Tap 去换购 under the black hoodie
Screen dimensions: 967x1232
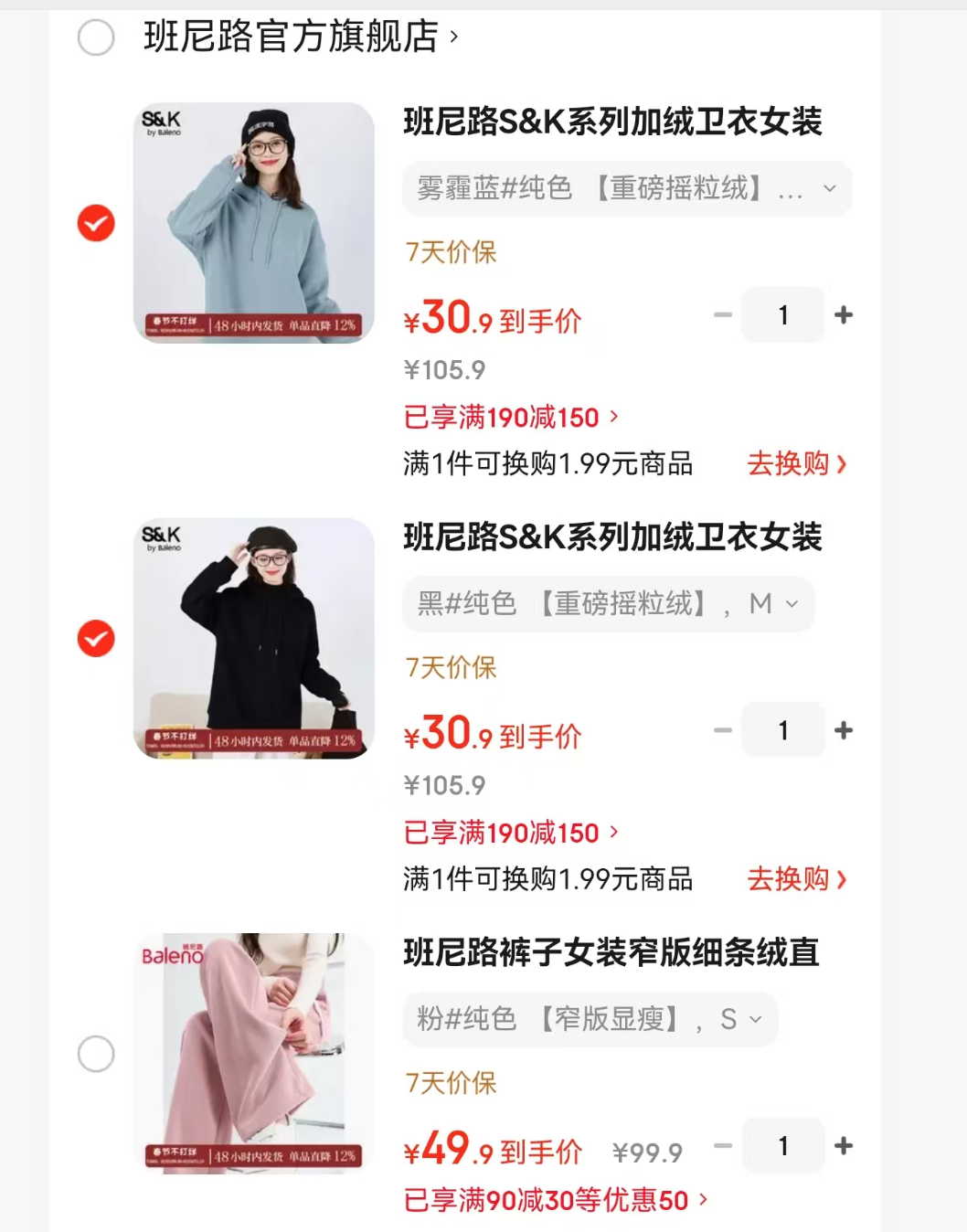[796, 879]
